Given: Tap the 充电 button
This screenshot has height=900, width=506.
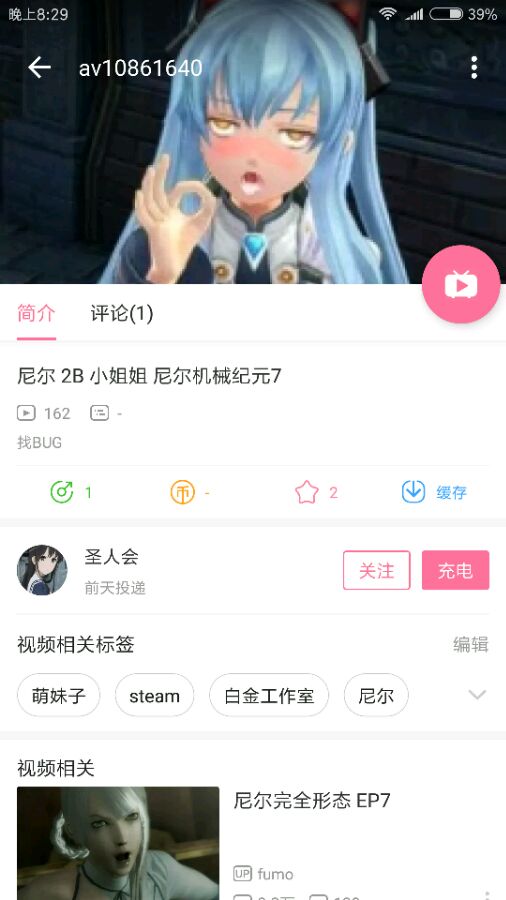Looking at the screenshot, I should click(456, 570).
